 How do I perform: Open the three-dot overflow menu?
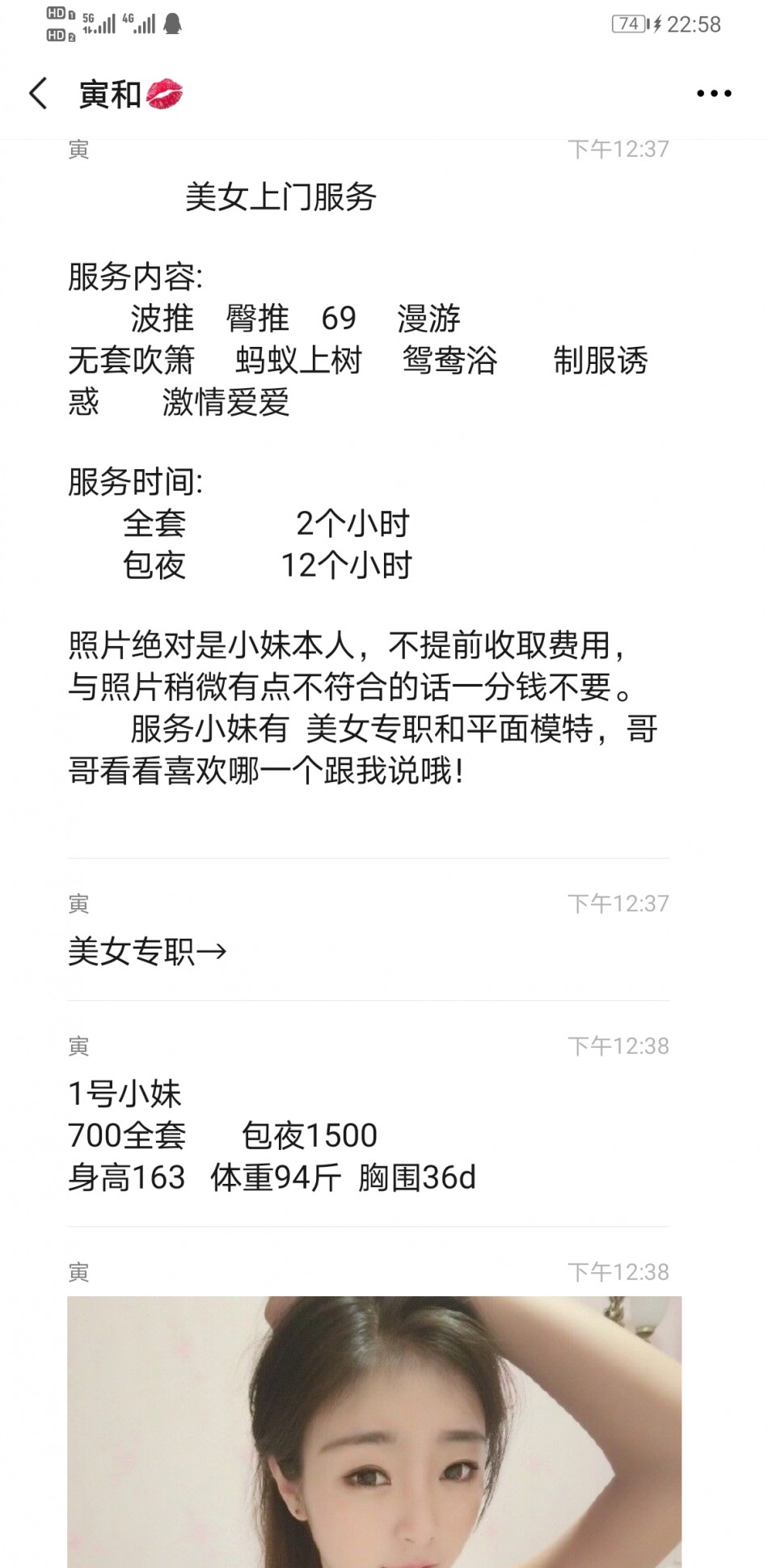pyautogui.click(x=714, y=94)
